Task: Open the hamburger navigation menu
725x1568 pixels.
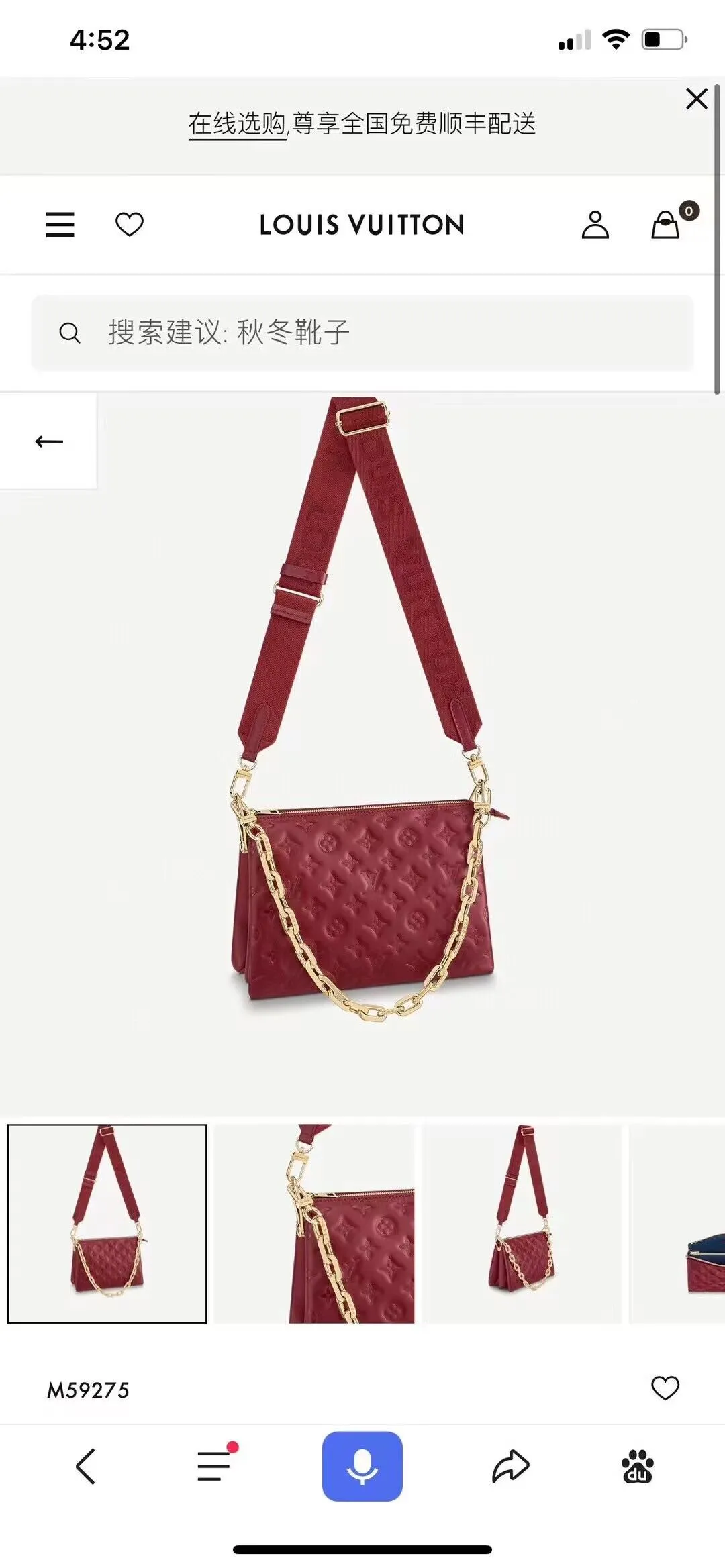Action: [60, 225]
